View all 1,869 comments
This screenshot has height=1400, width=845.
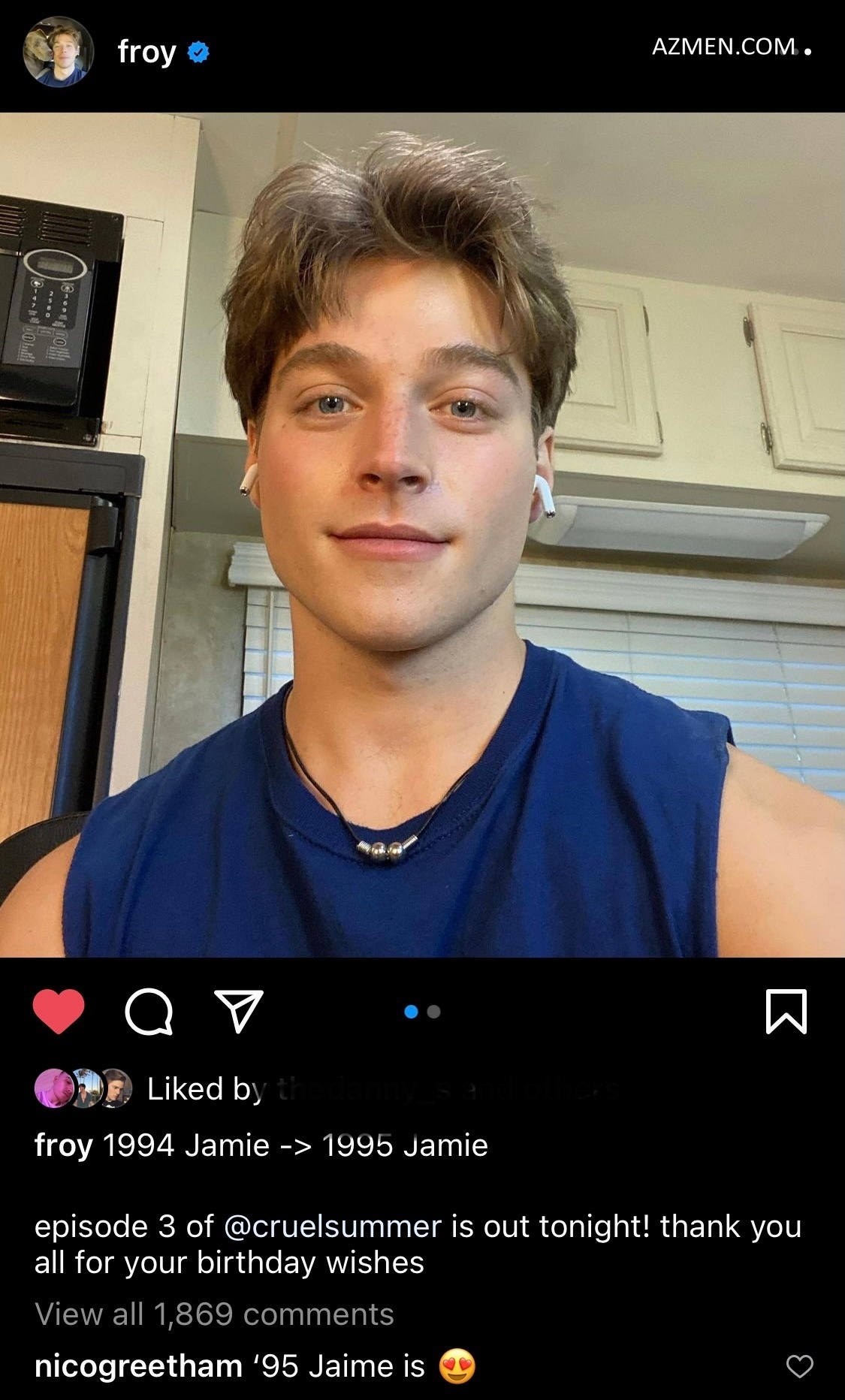pos(214,1314)
